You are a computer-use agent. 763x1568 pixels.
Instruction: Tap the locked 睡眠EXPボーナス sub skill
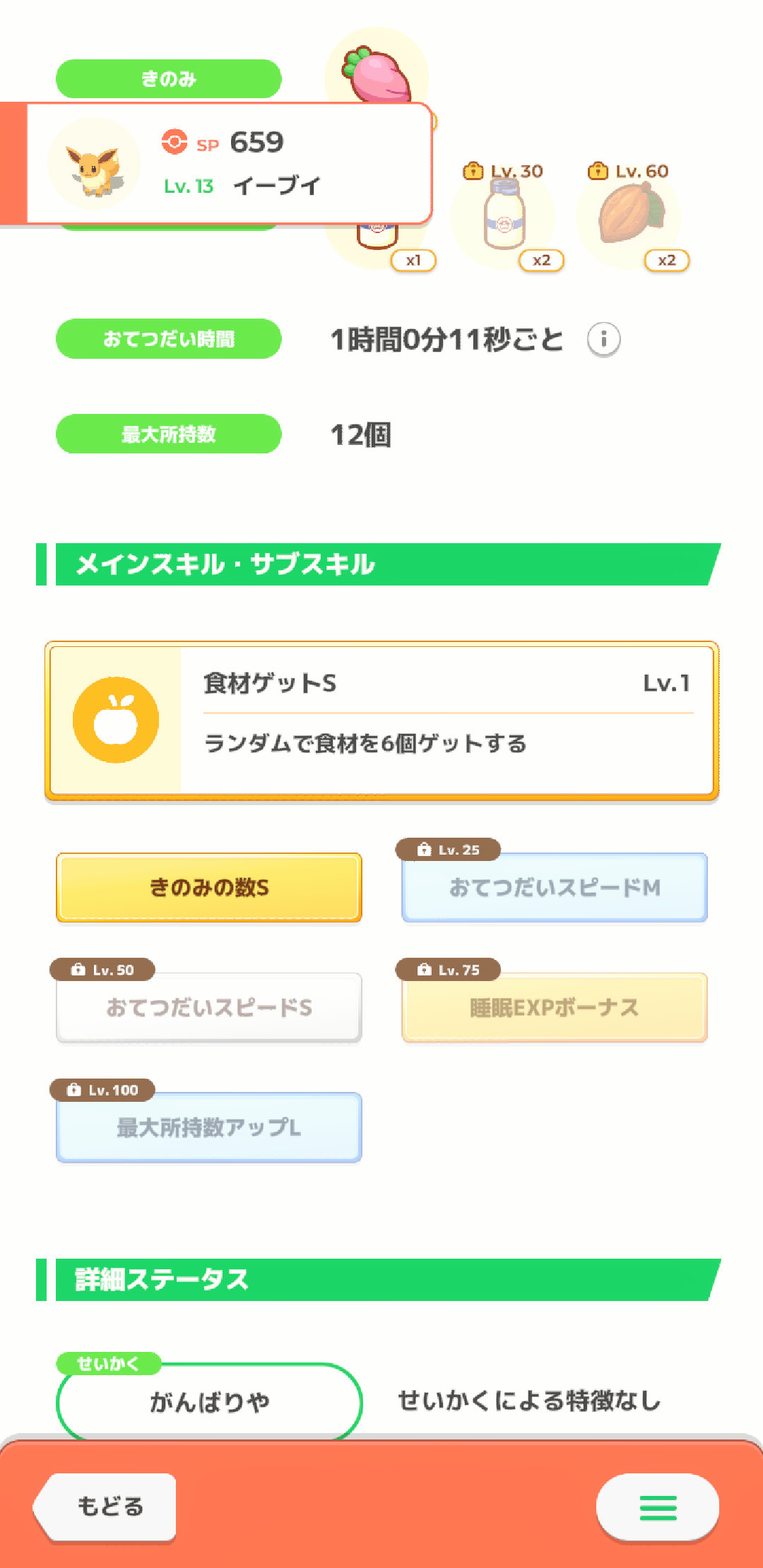click(x=555, y=1007)
